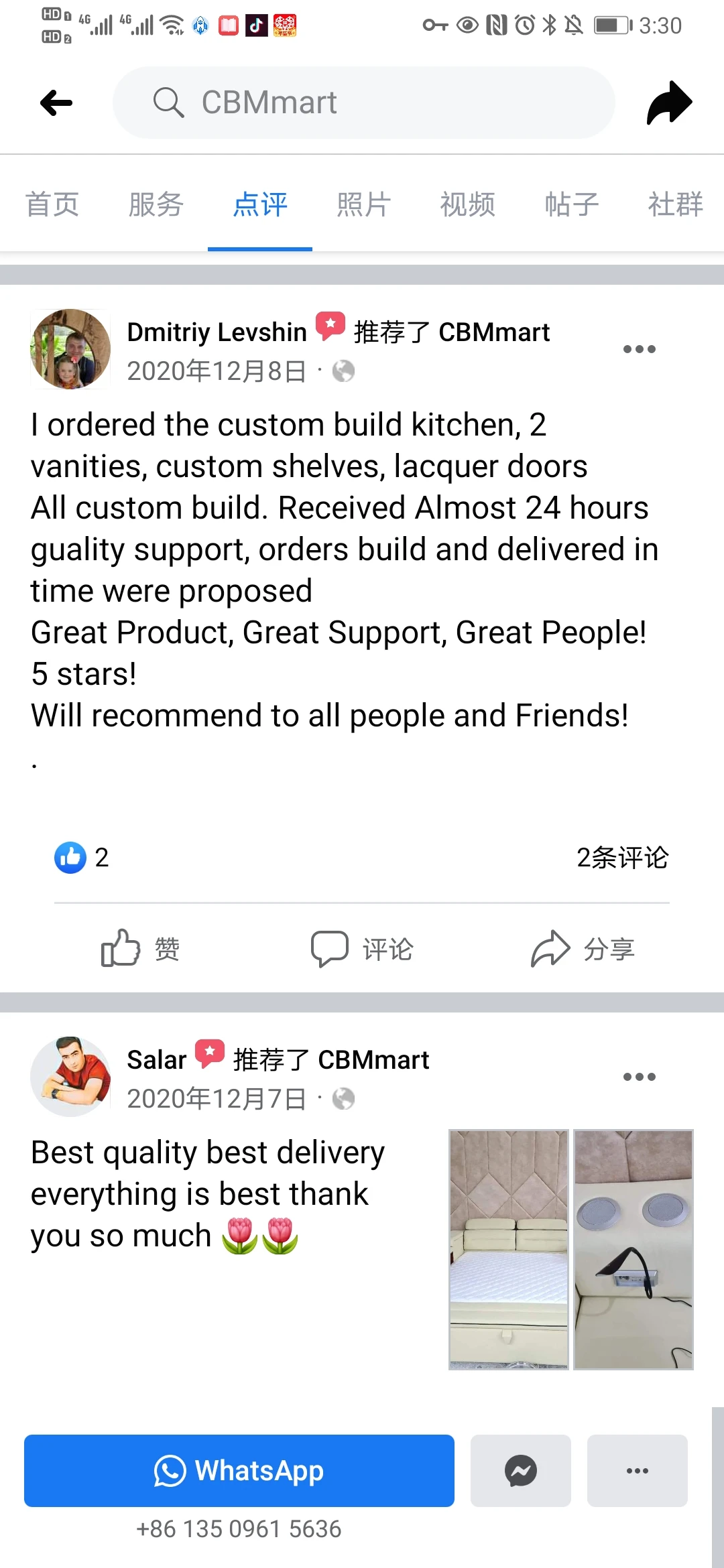Open the 照片 tab
This screenshot has height=1568, width=724.
coord(364,204)
